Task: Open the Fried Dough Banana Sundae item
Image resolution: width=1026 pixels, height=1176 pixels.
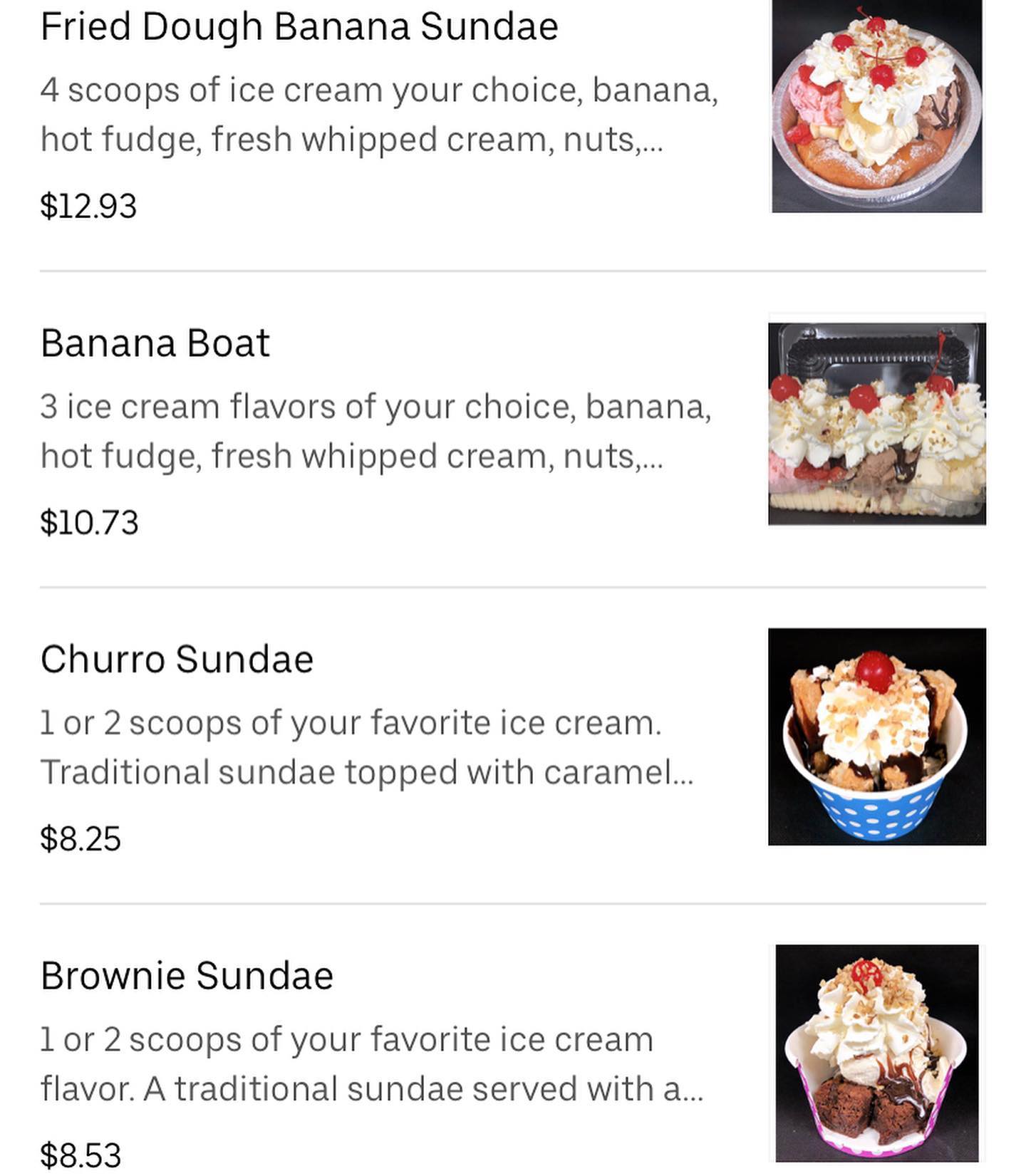Action: pos(299,27)
